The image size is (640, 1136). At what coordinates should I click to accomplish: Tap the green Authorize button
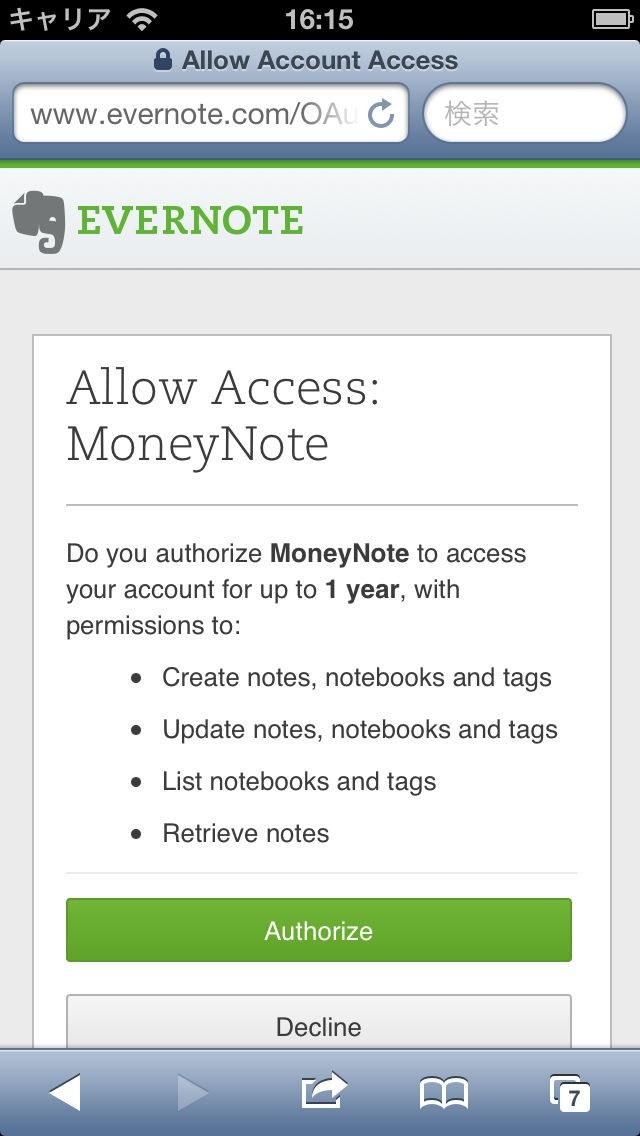pos(319,930)
